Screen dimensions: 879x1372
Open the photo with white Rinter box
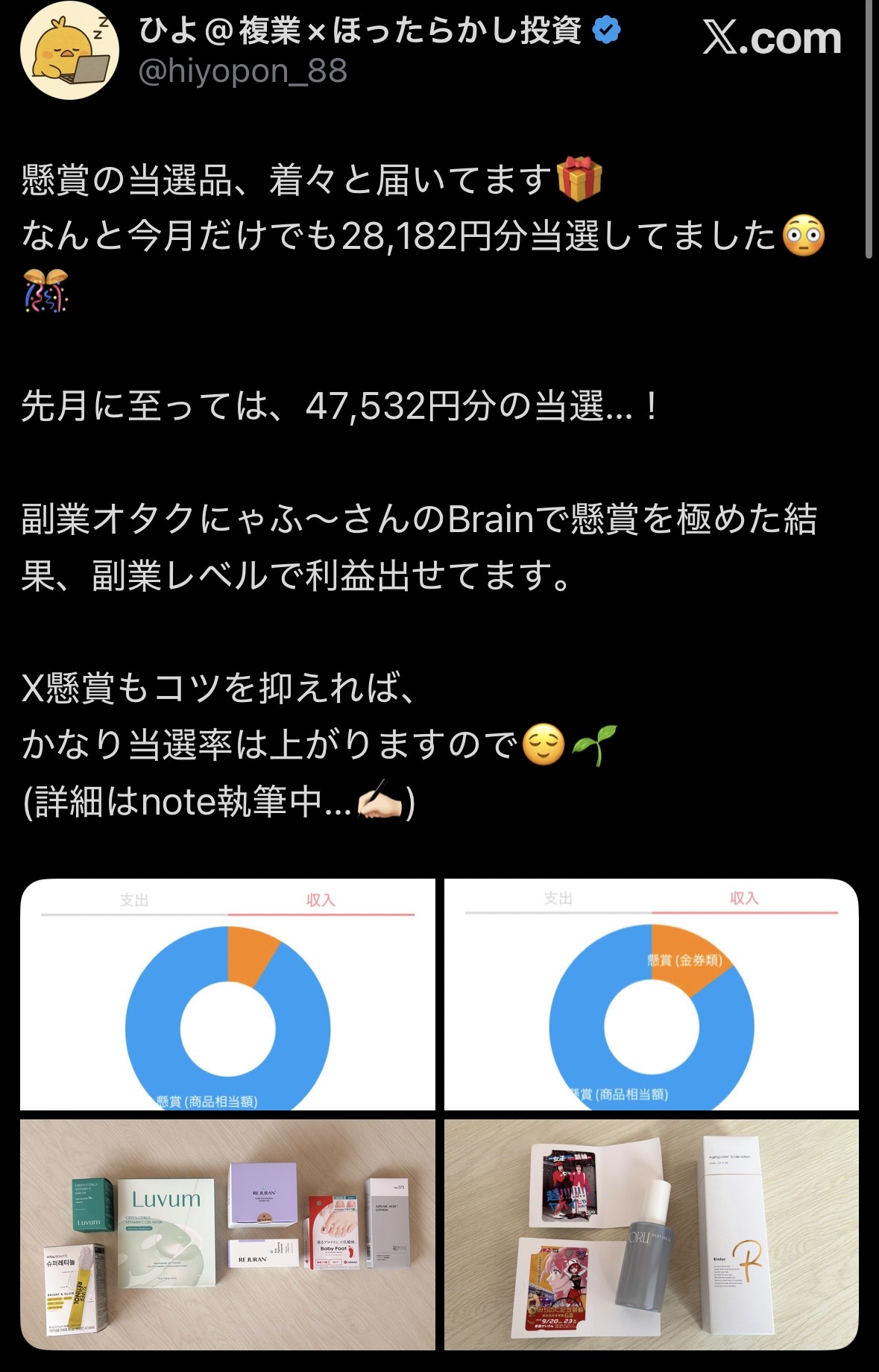pyautogui.click(x=651, y=1233)
